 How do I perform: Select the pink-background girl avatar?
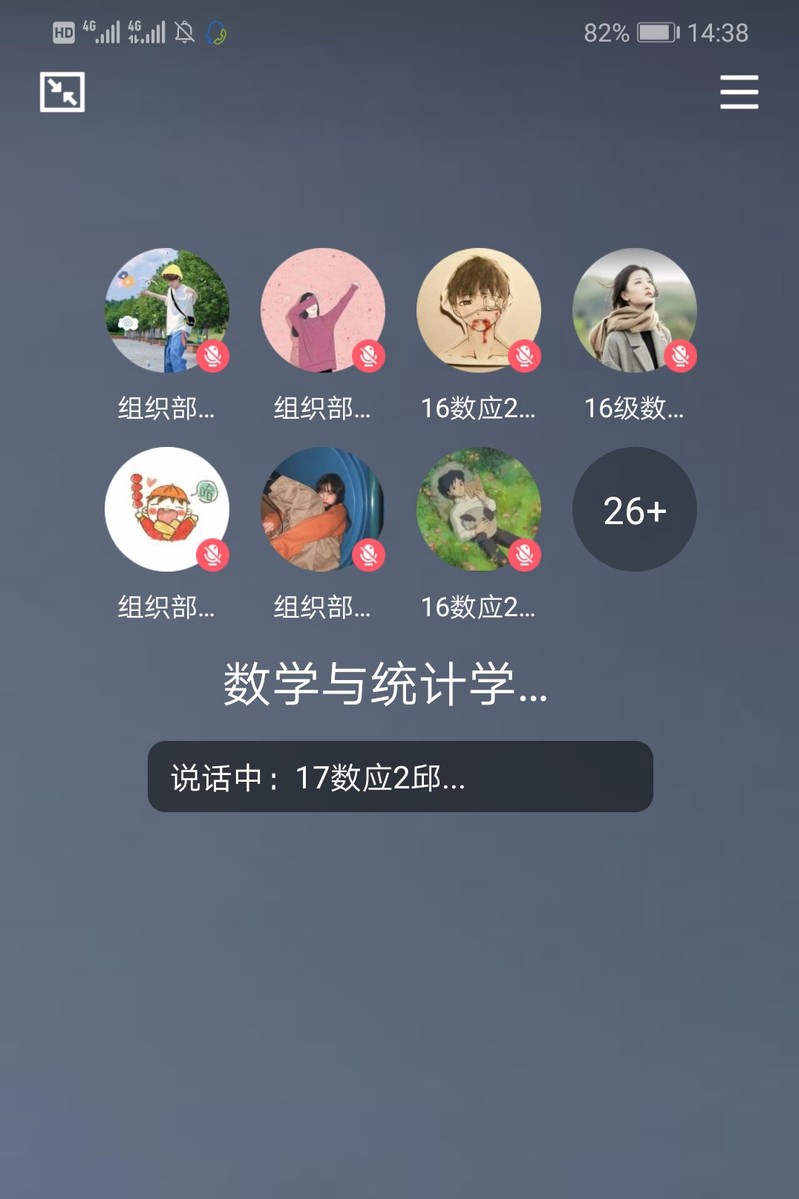322,310
